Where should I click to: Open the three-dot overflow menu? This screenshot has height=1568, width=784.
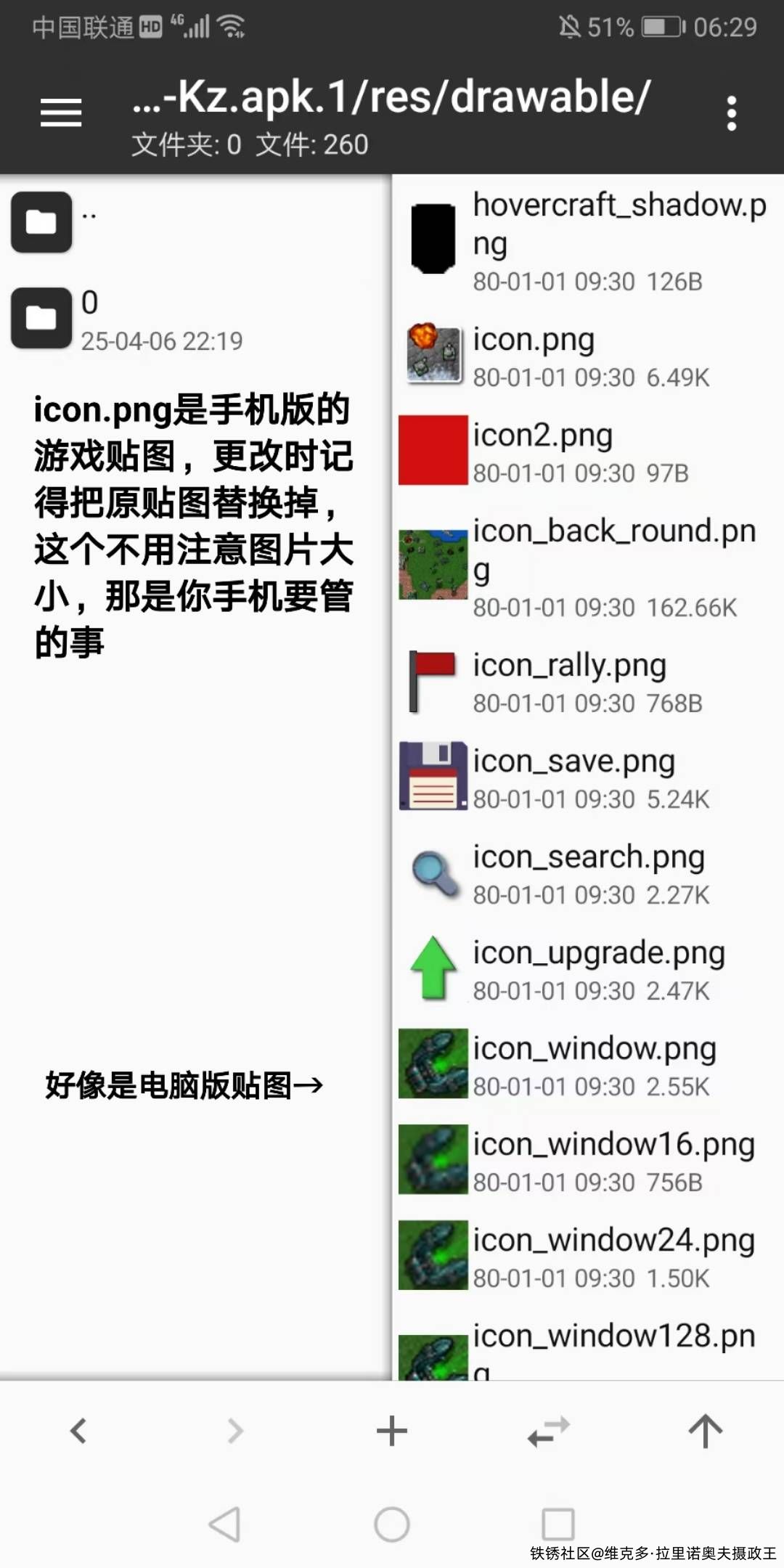click(731, 113)
